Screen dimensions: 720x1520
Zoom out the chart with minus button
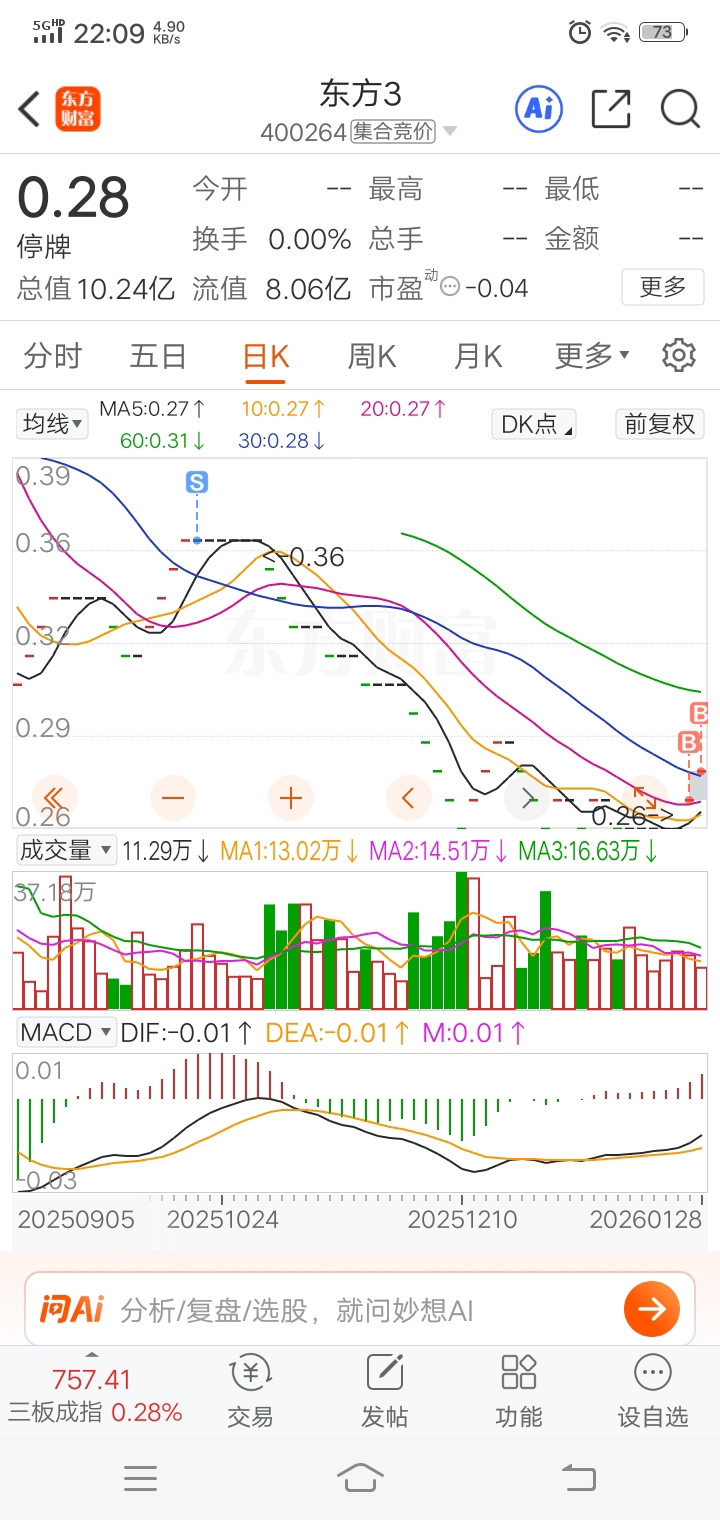click(x=173, y=798)
